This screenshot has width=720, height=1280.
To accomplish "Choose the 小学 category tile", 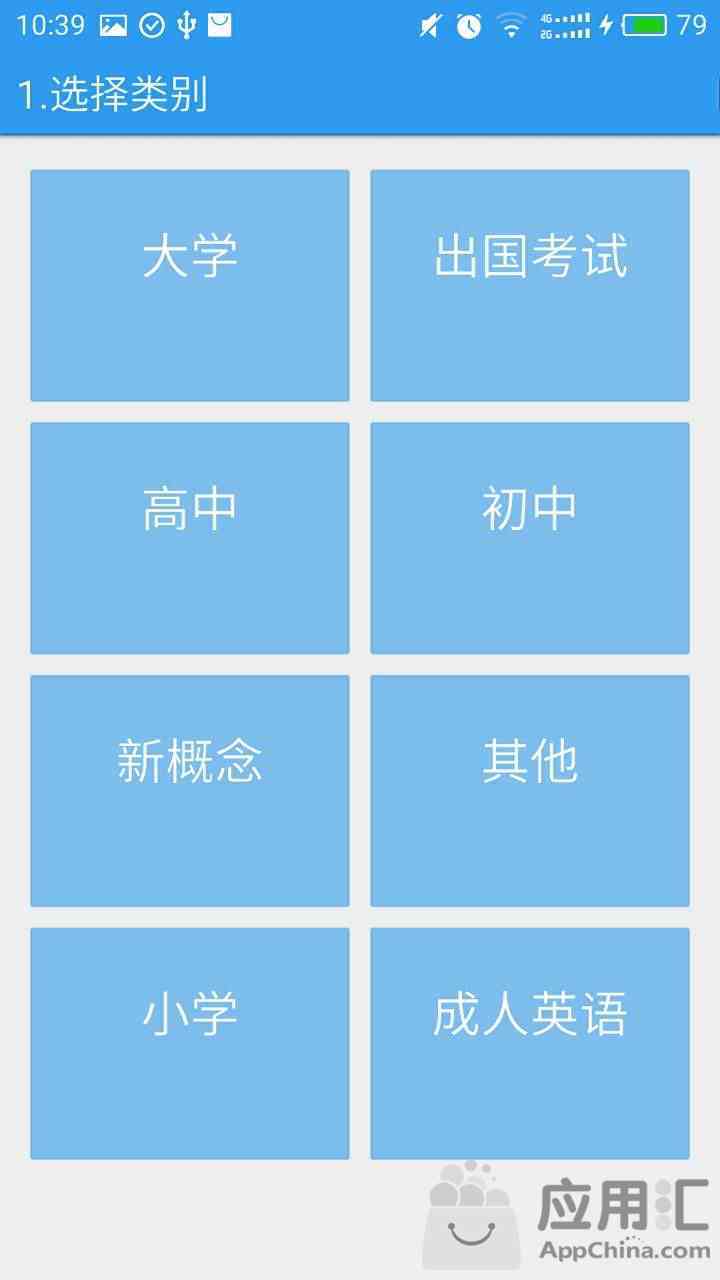I will tap(190, 1044).
